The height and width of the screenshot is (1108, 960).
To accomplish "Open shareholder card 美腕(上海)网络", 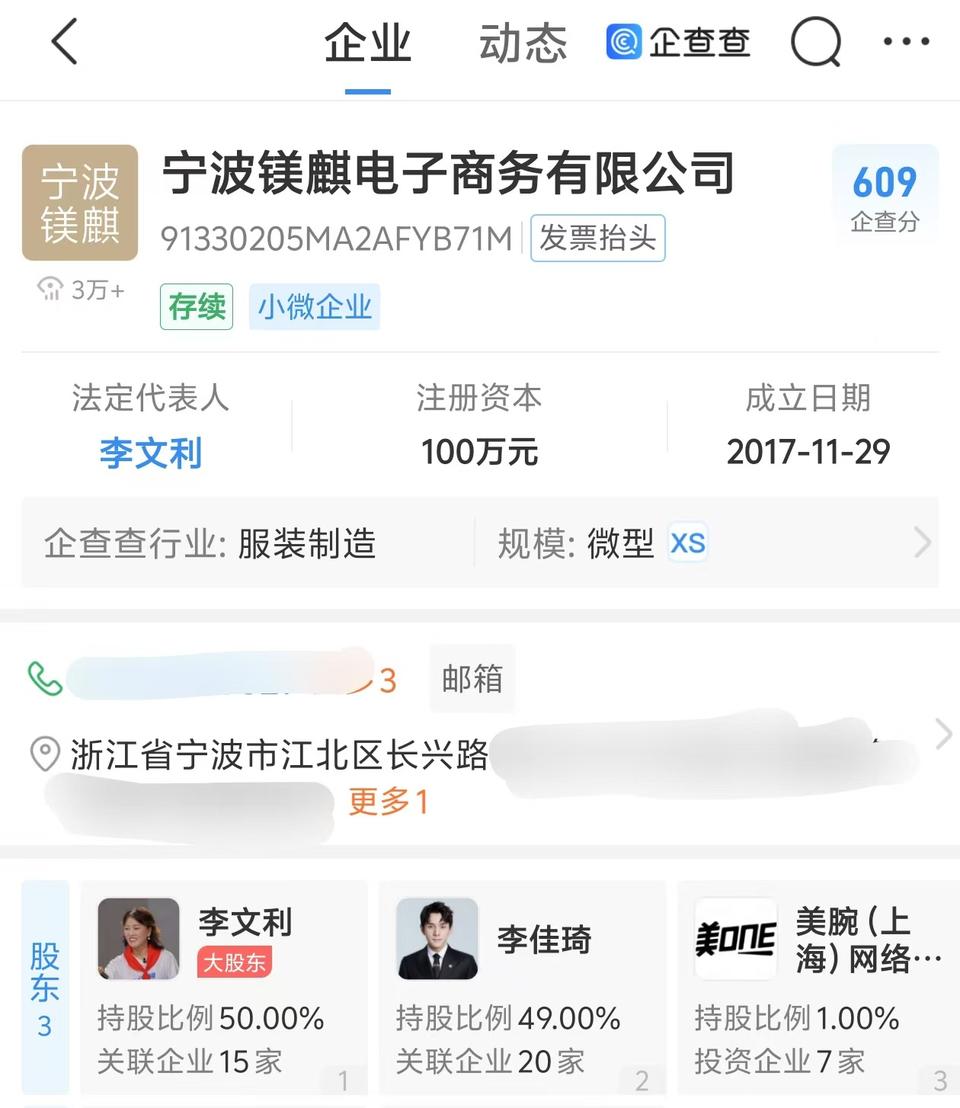I will pos(818,987).
